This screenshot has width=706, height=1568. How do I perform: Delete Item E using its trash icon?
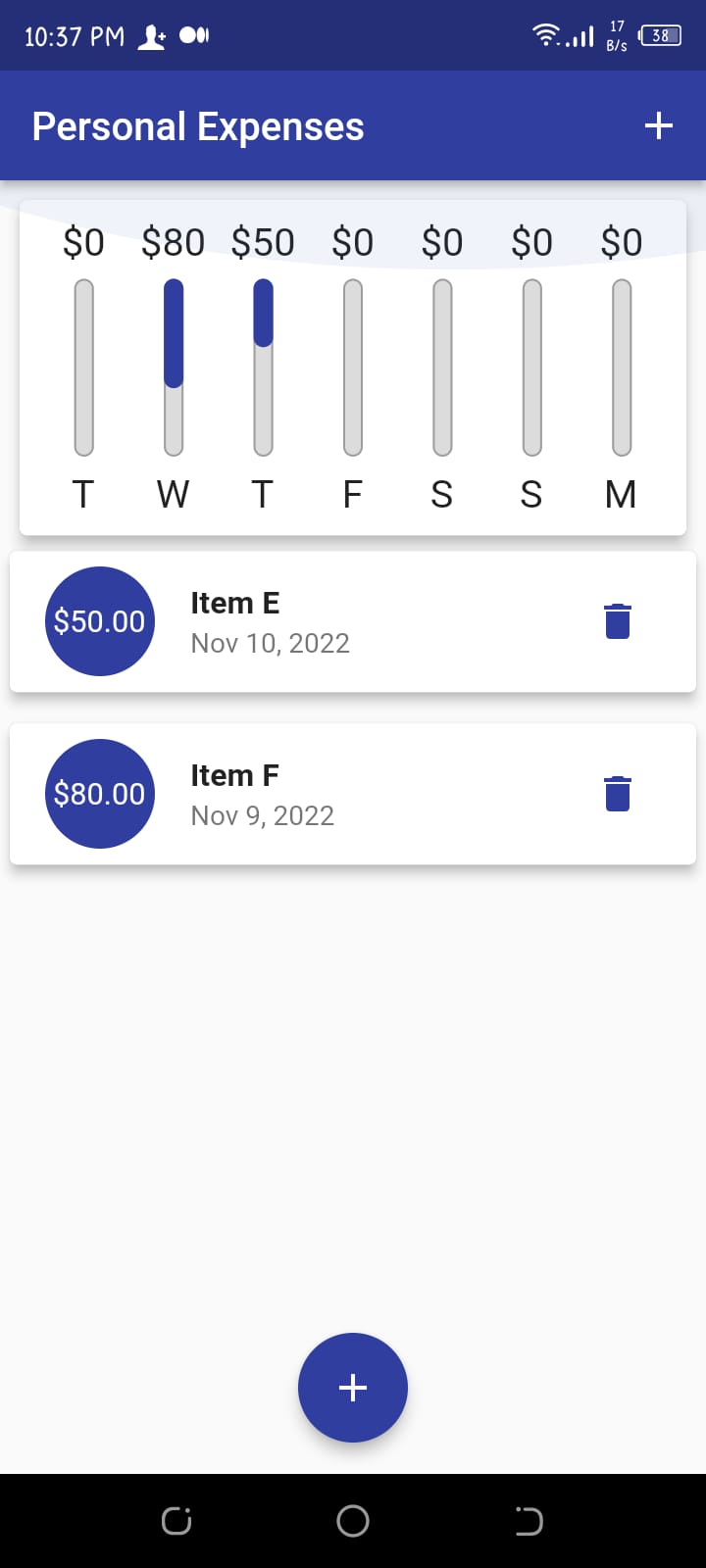(x=617, y=620)
